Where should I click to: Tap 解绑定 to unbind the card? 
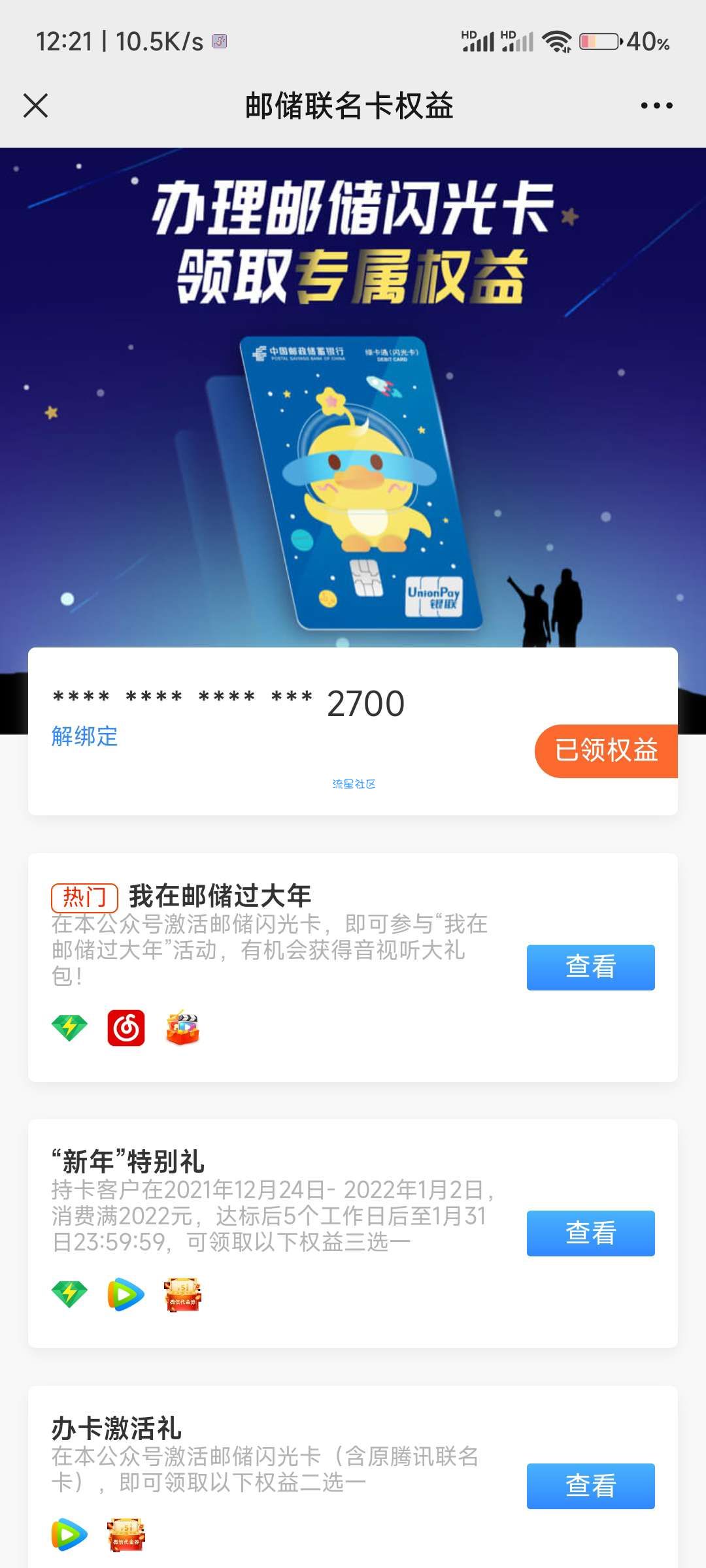click(x=84, y=736)
